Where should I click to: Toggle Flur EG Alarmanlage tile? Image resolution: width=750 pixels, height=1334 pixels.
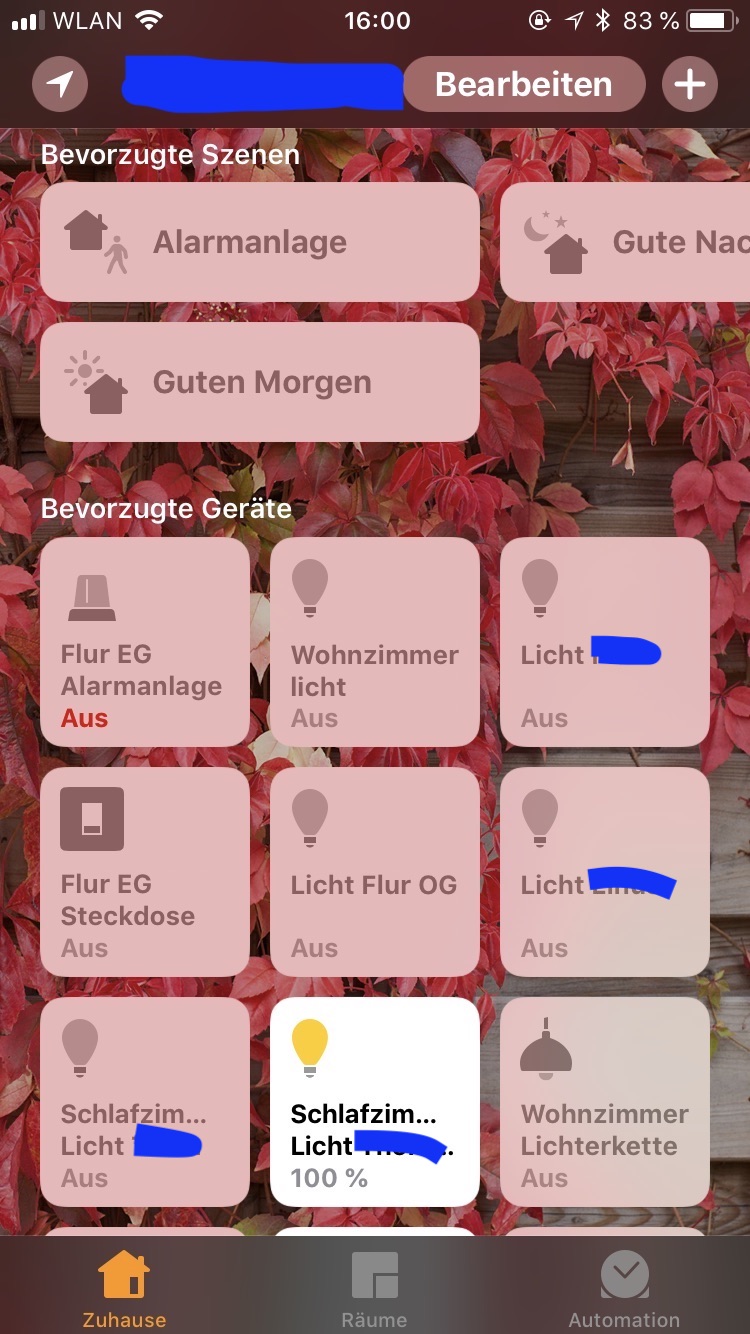[x=145, y=642]
